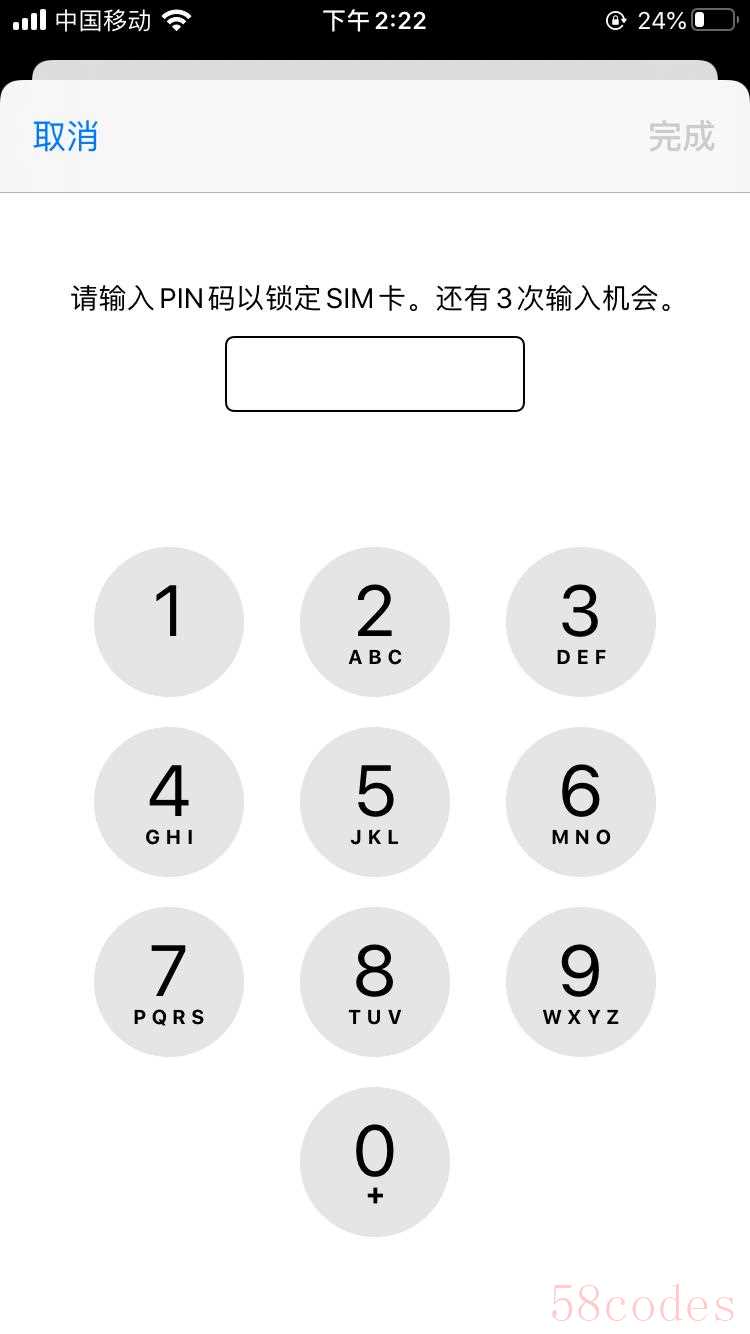This screenshot has height=1334, width=750.
Task: Tap 取消 to cancel PIN entry
Action: coord(66,136)
